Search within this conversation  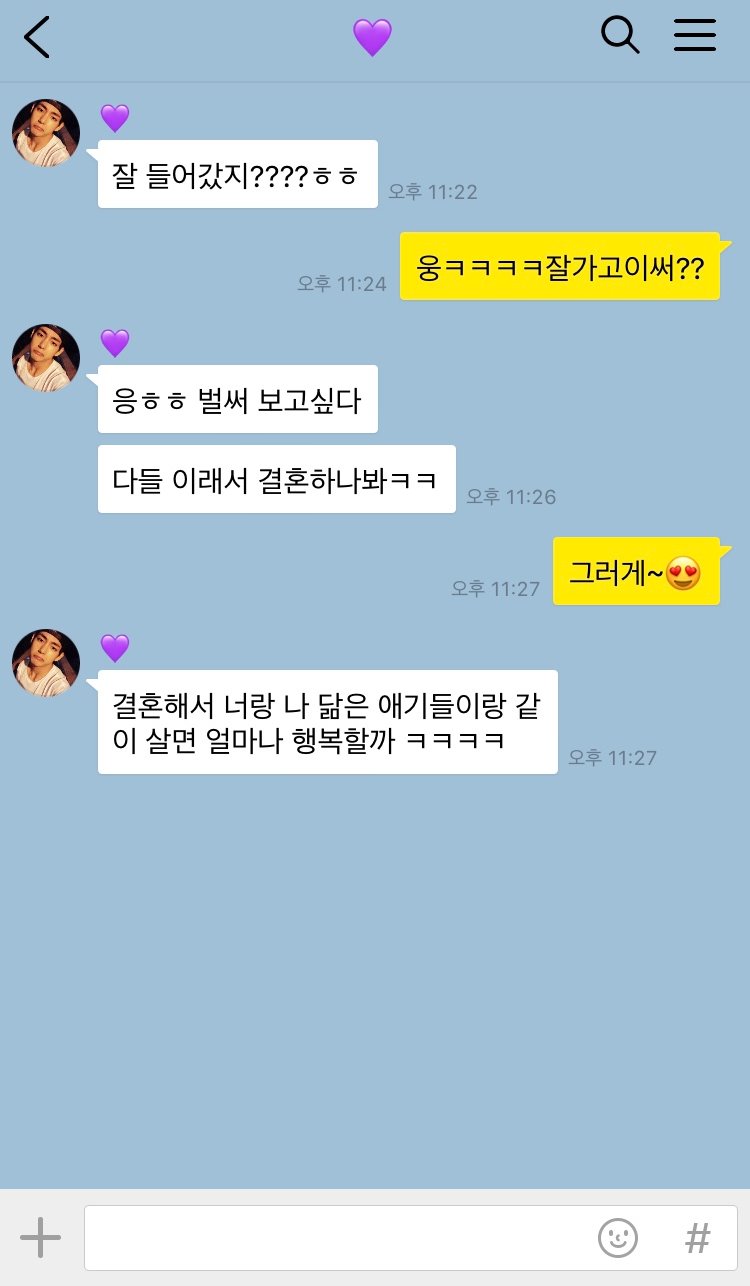click(619, 37)
